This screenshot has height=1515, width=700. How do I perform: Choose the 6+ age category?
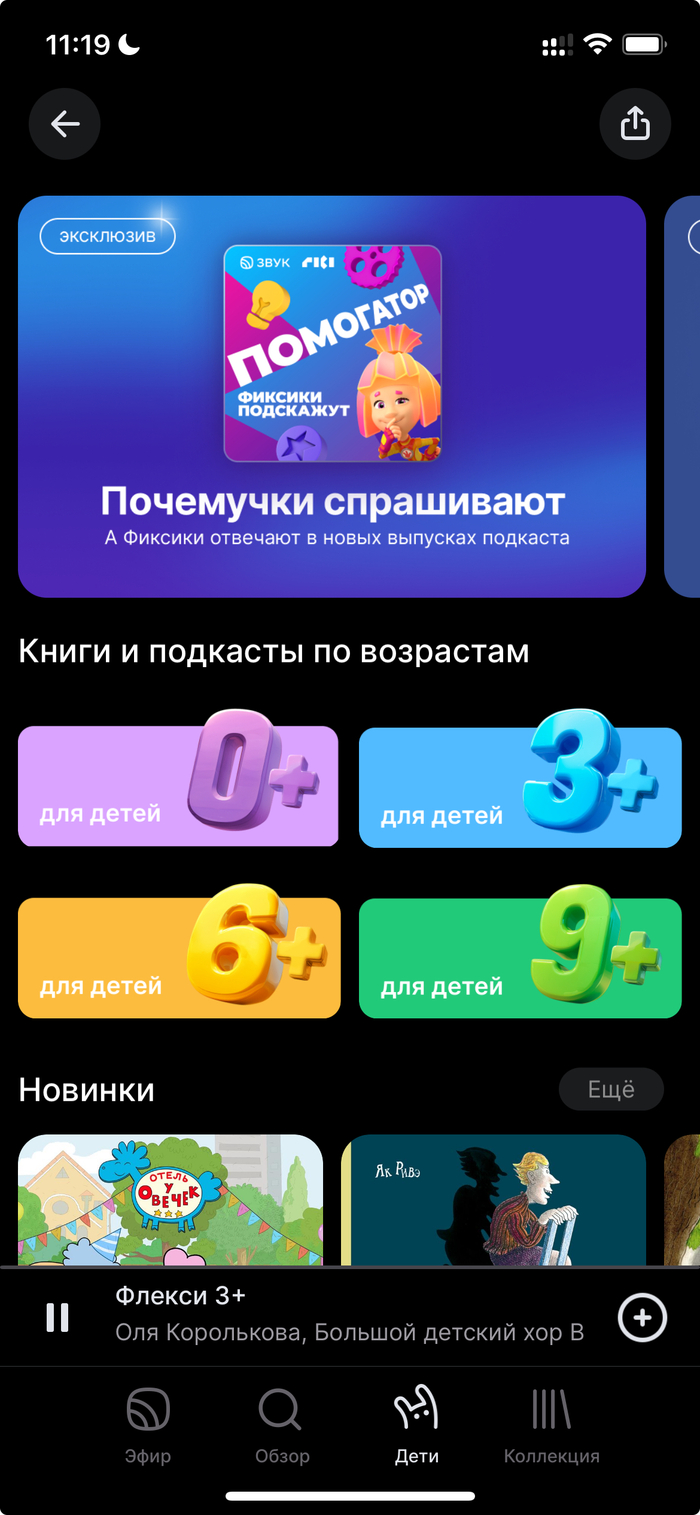coord(178,958)
